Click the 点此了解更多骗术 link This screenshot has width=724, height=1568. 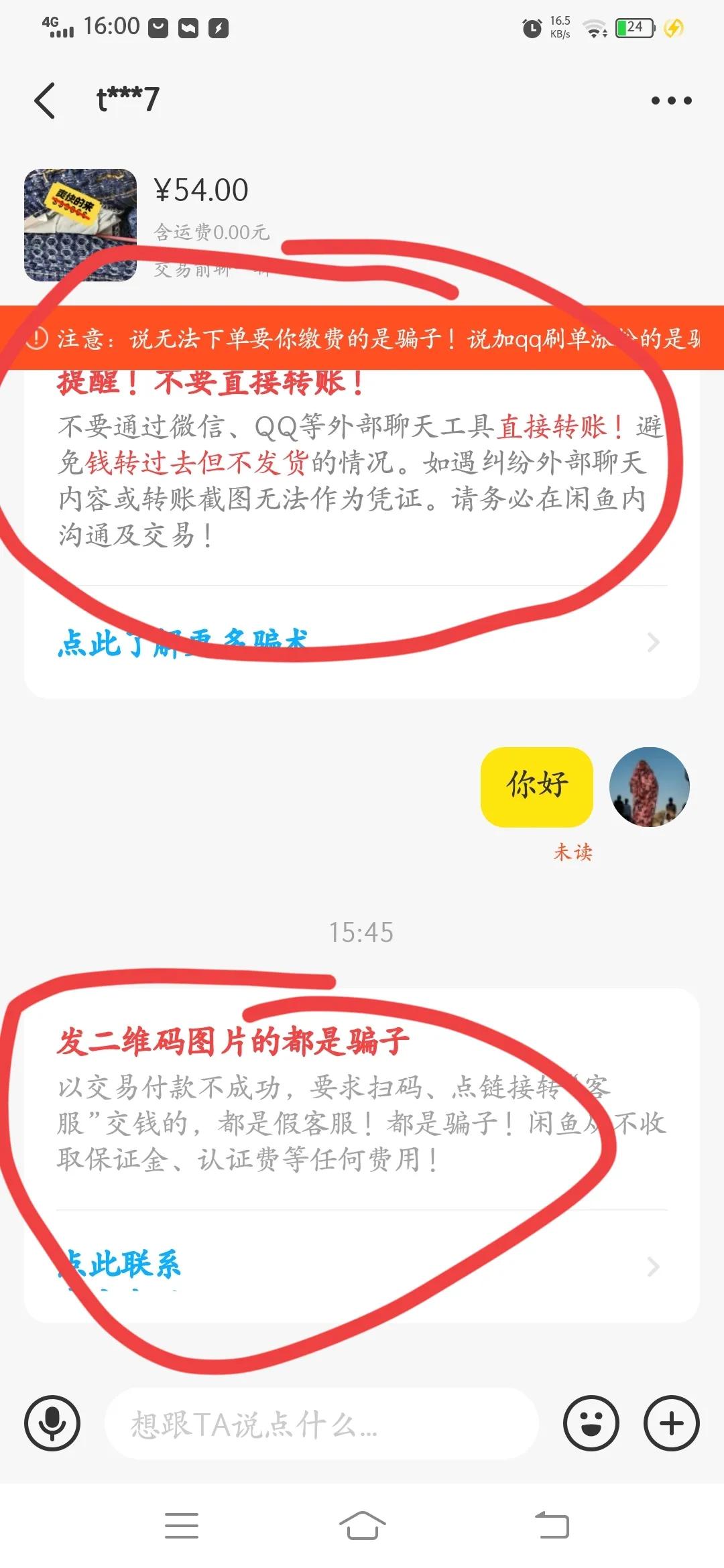click(x=181, y=642)
